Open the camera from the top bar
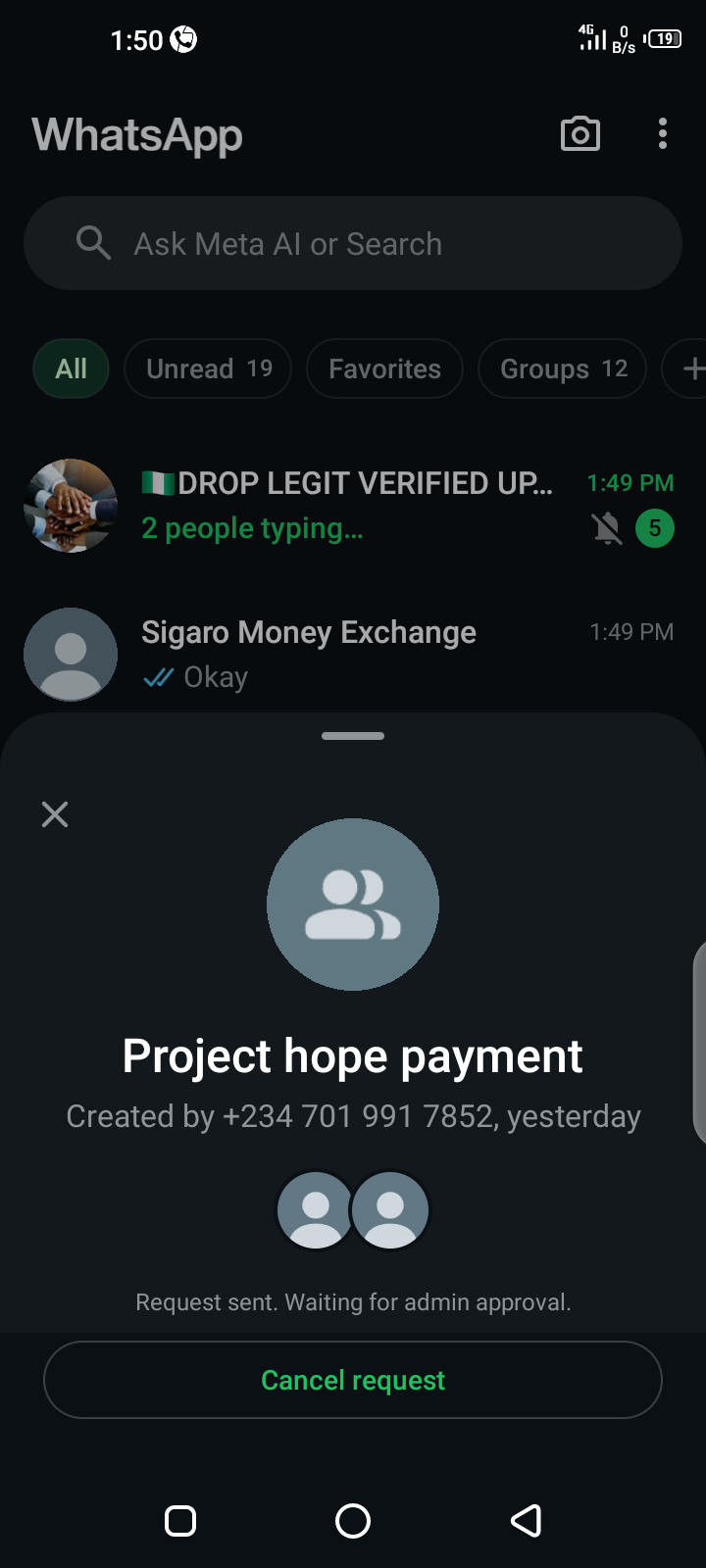Screen dimensions: 706x1568 (x=580, y=134)
